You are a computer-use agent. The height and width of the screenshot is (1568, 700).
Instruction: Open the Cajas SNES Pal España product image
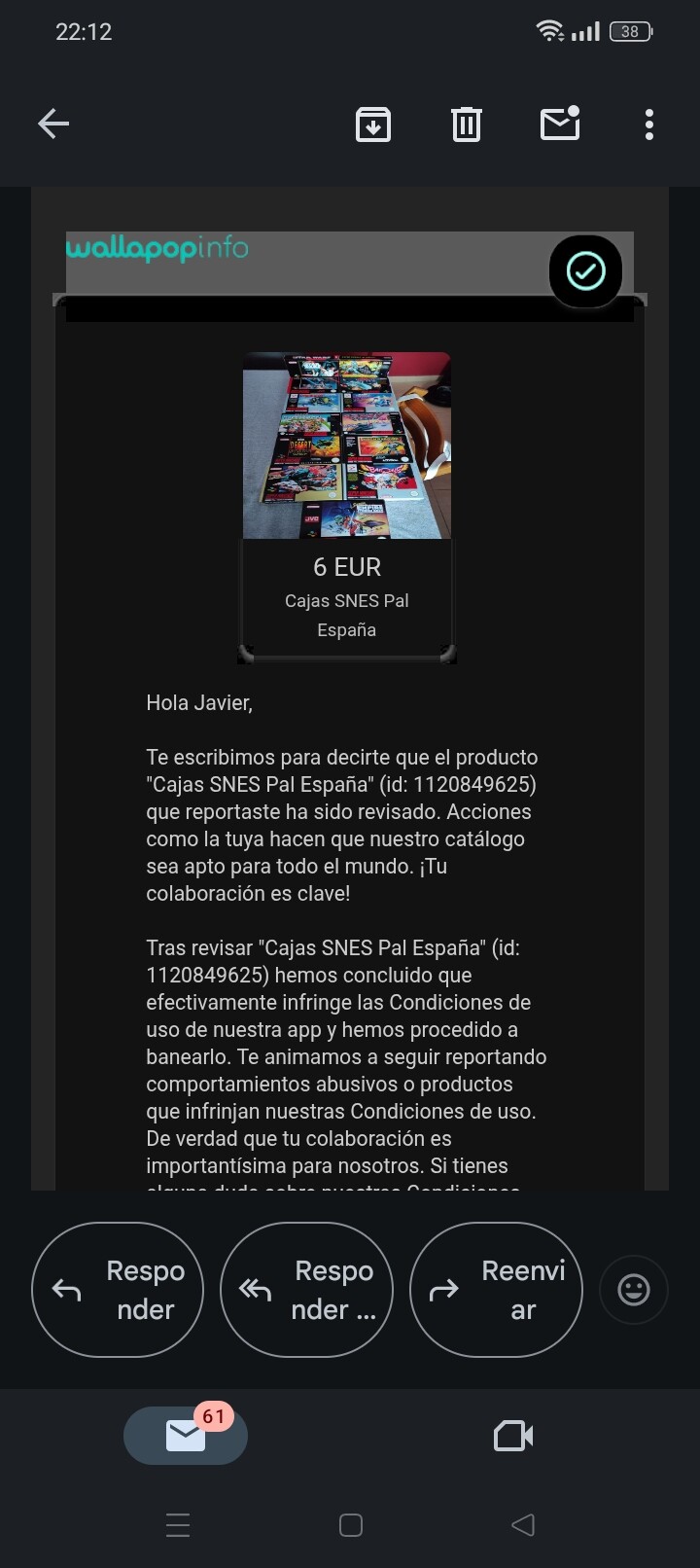[x=347, y=445]
